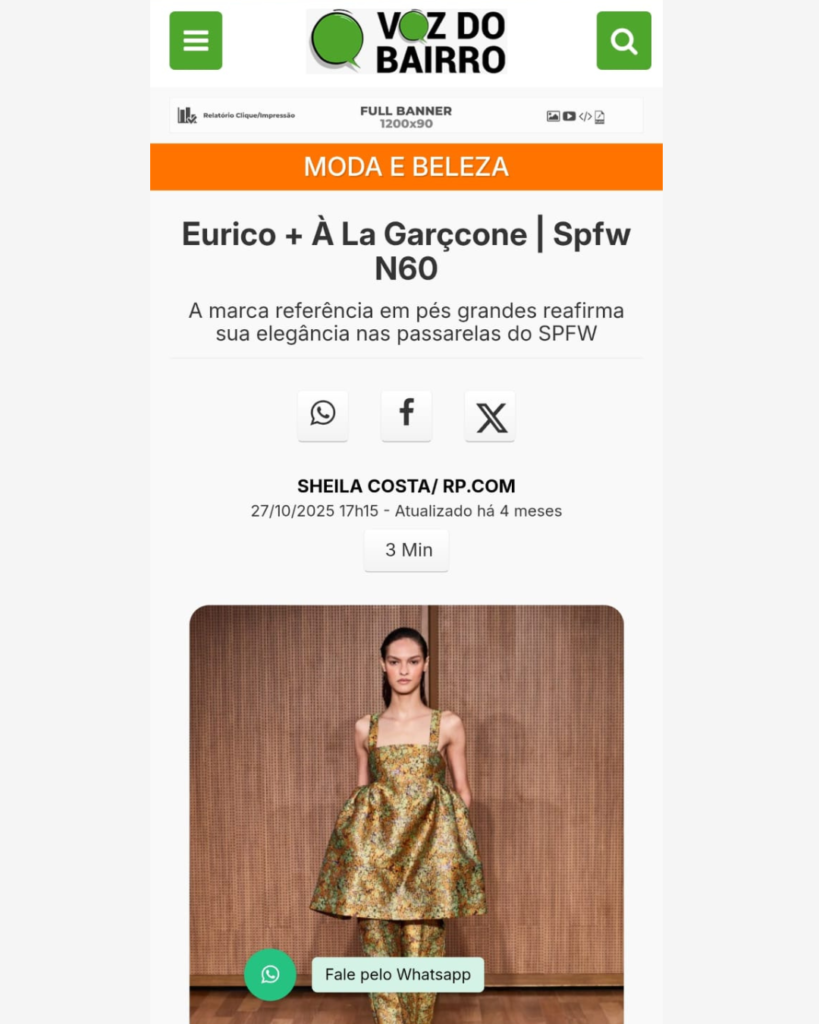Share article via WhatsApp
The image size is (819, 1024).
pyautogui.click(x=323, y=415)
